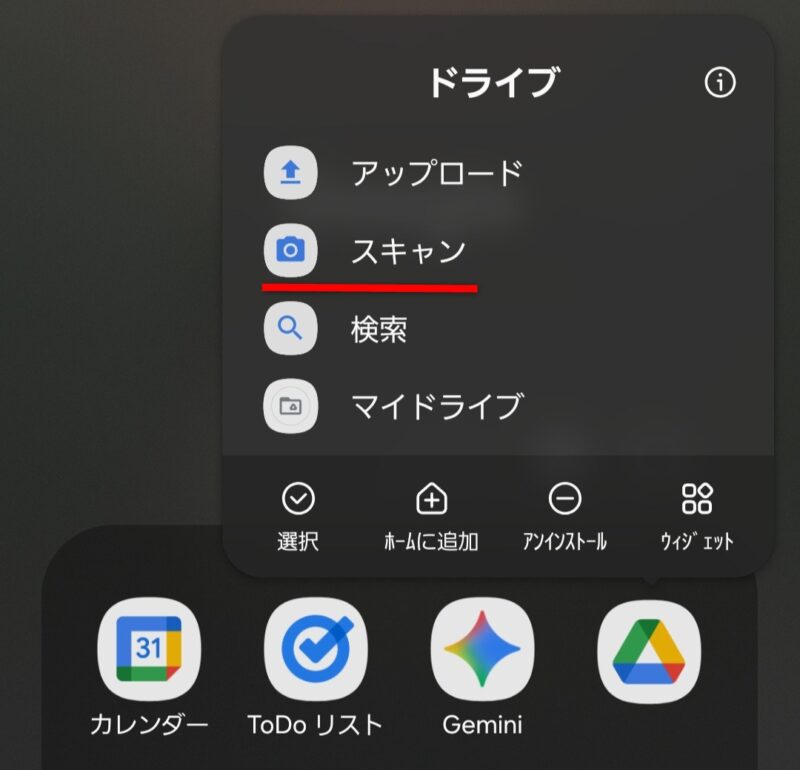This screenshot has width=800, height=770.
Task: Open the ToDo リスト app
Action: click(316, 652)
